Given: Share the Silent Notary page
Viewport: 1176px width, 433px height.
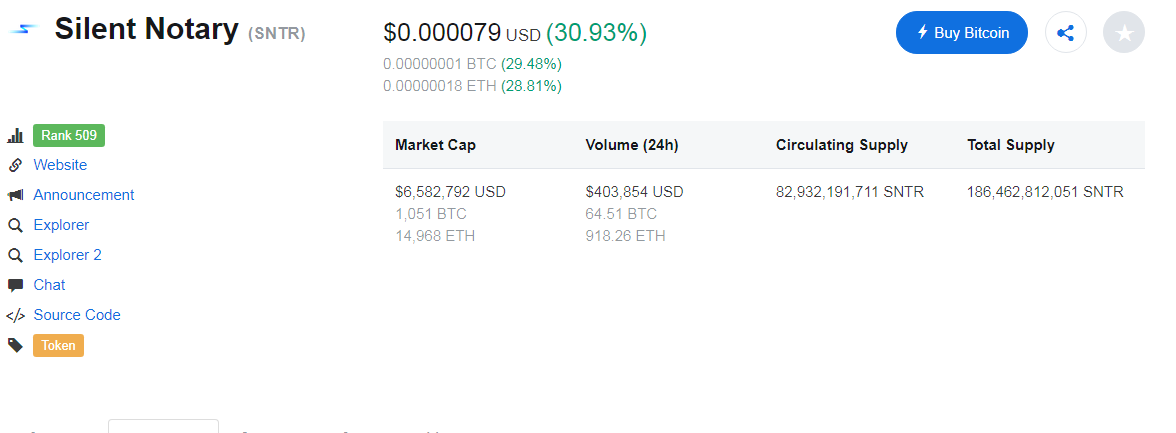Looking at the screenshot, I should (x=1065, y=33).
